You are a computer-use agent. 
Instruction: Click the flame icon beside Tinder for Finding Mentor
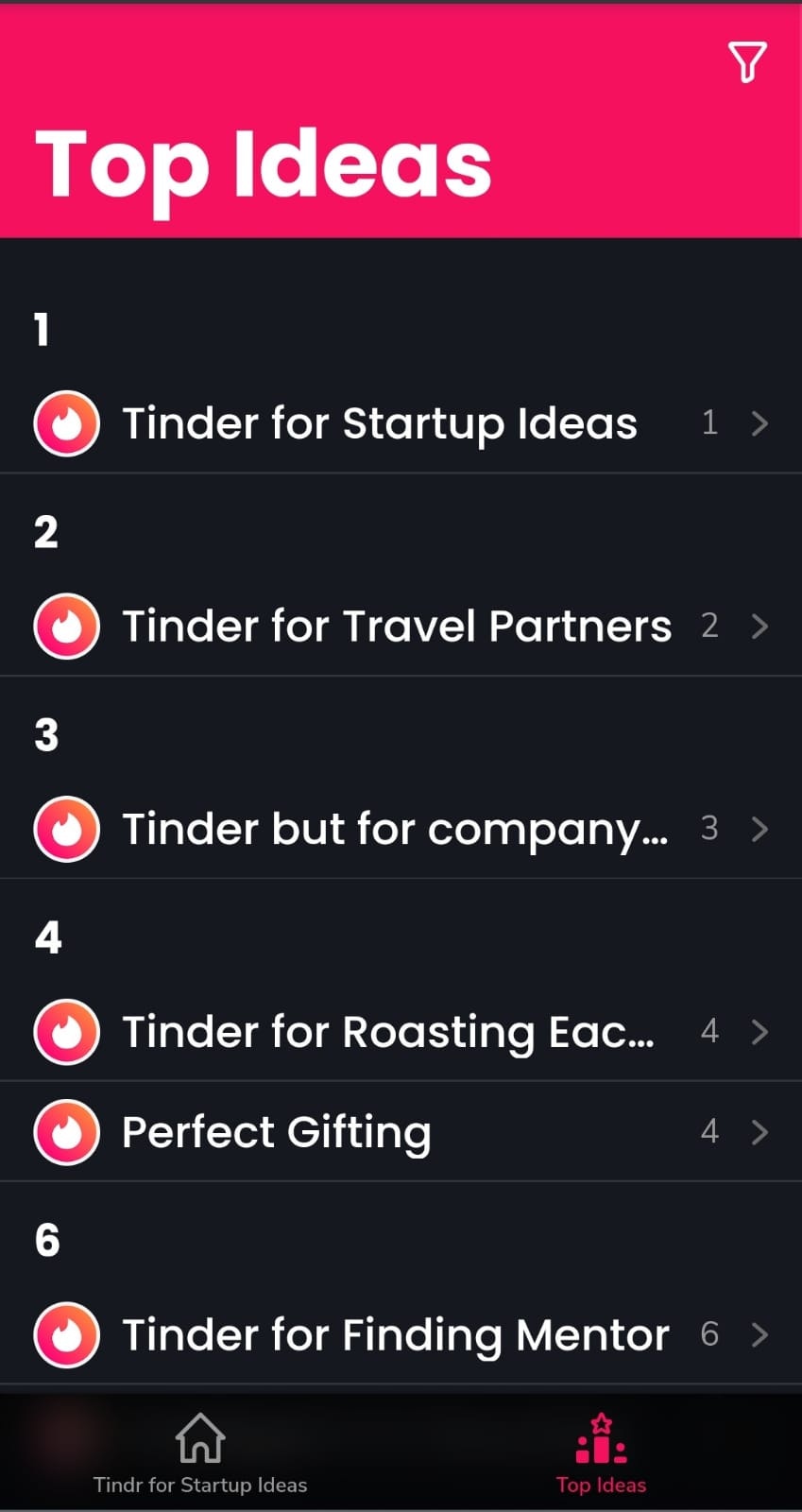[66, 1334]
